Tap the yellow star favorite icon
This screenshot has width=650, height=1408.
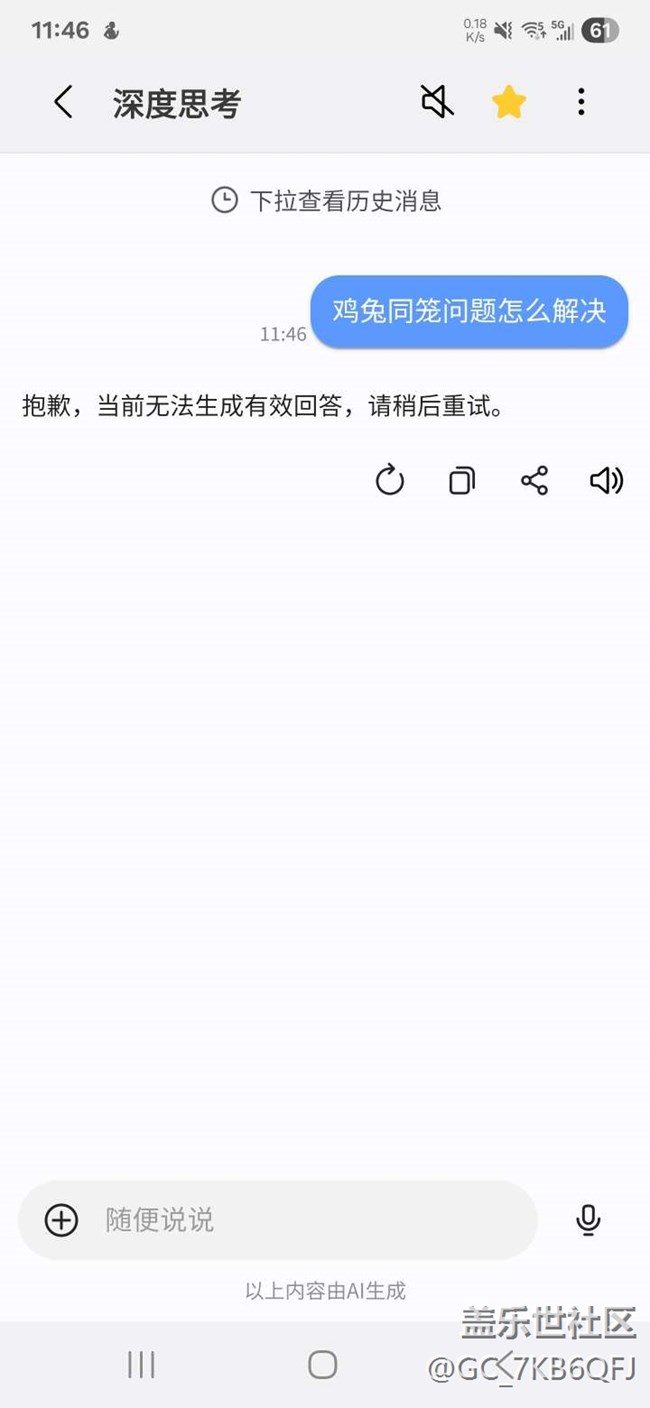coord(509,102)
